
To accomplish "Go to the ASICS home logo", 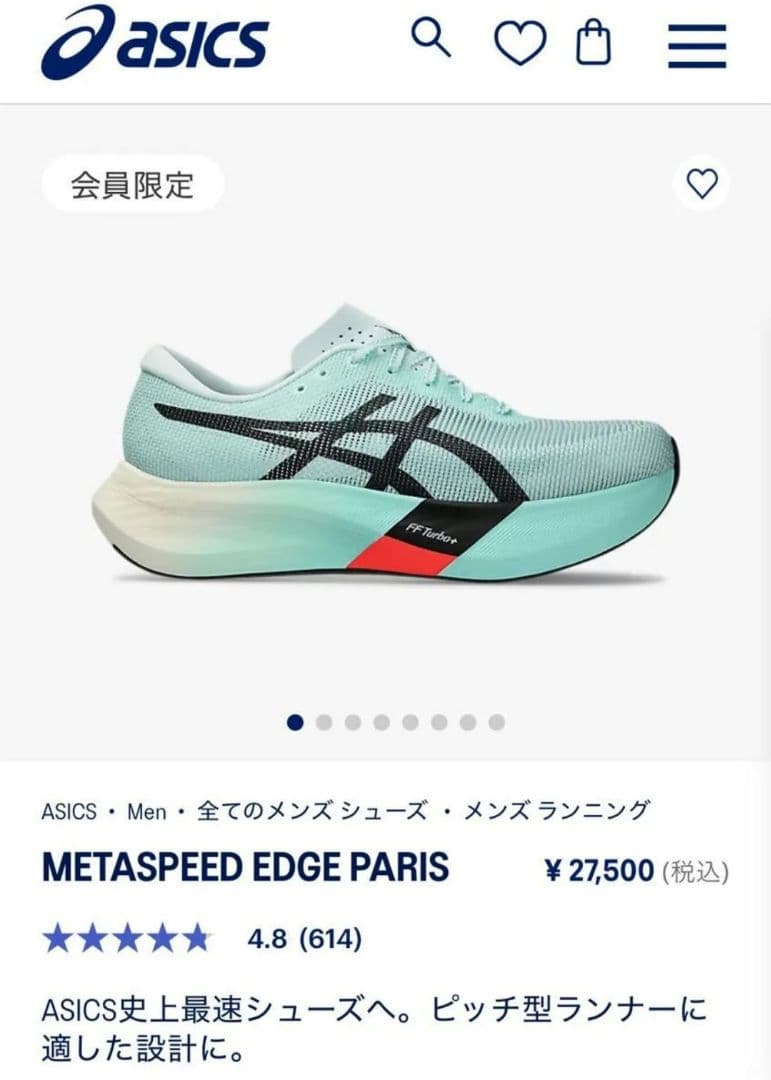I will (155, 42).
